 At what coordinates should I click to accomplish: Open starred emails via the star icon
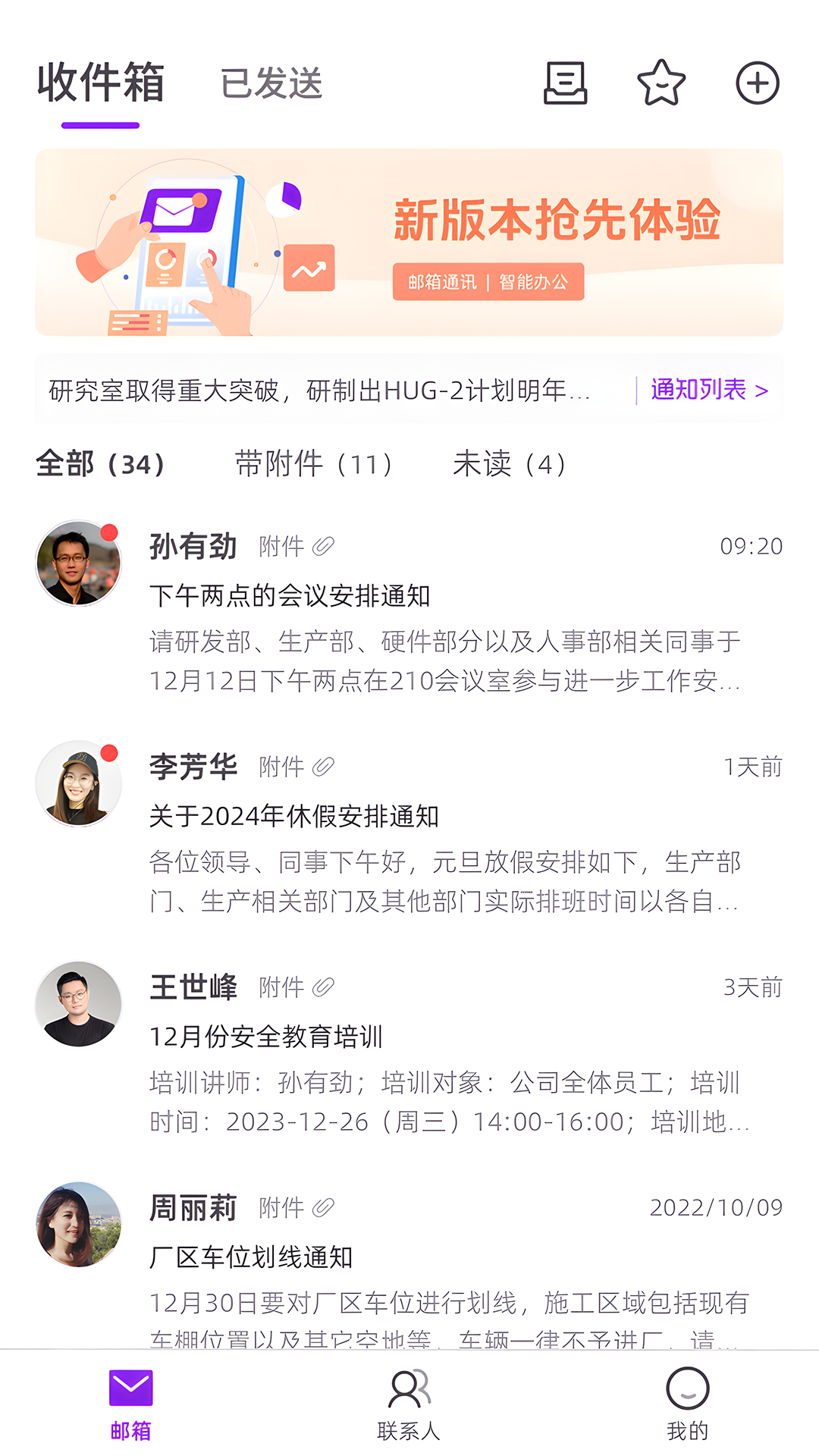coord(661,83)
